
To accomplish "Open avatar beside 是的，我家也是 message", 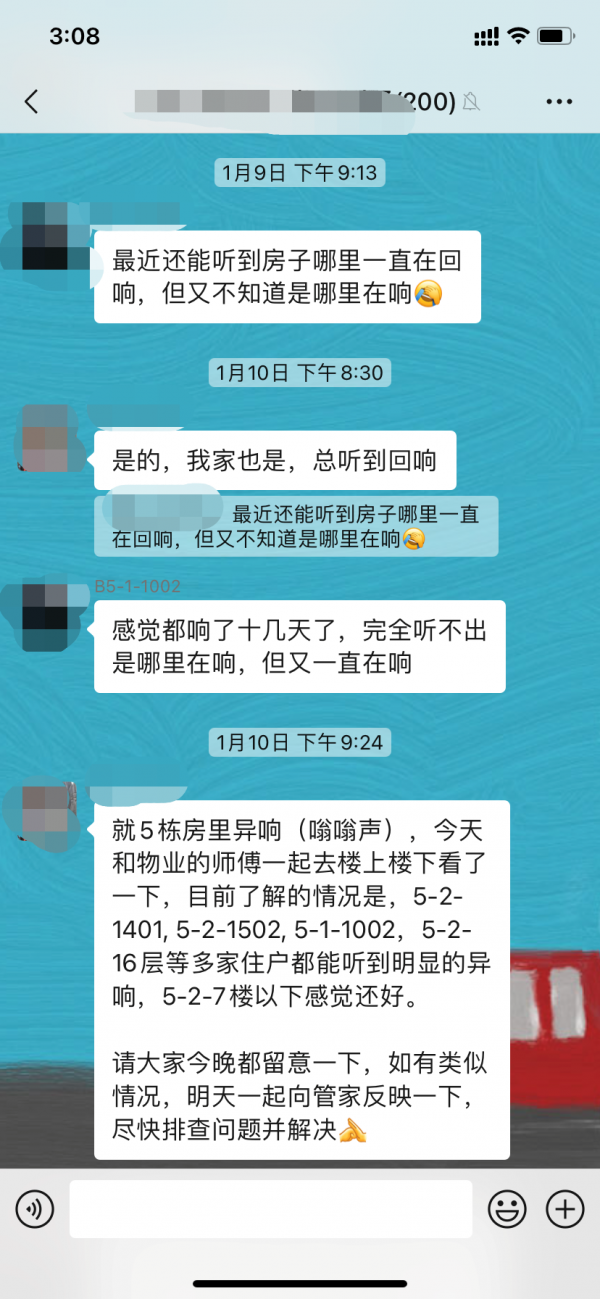I will pos(46,438).
